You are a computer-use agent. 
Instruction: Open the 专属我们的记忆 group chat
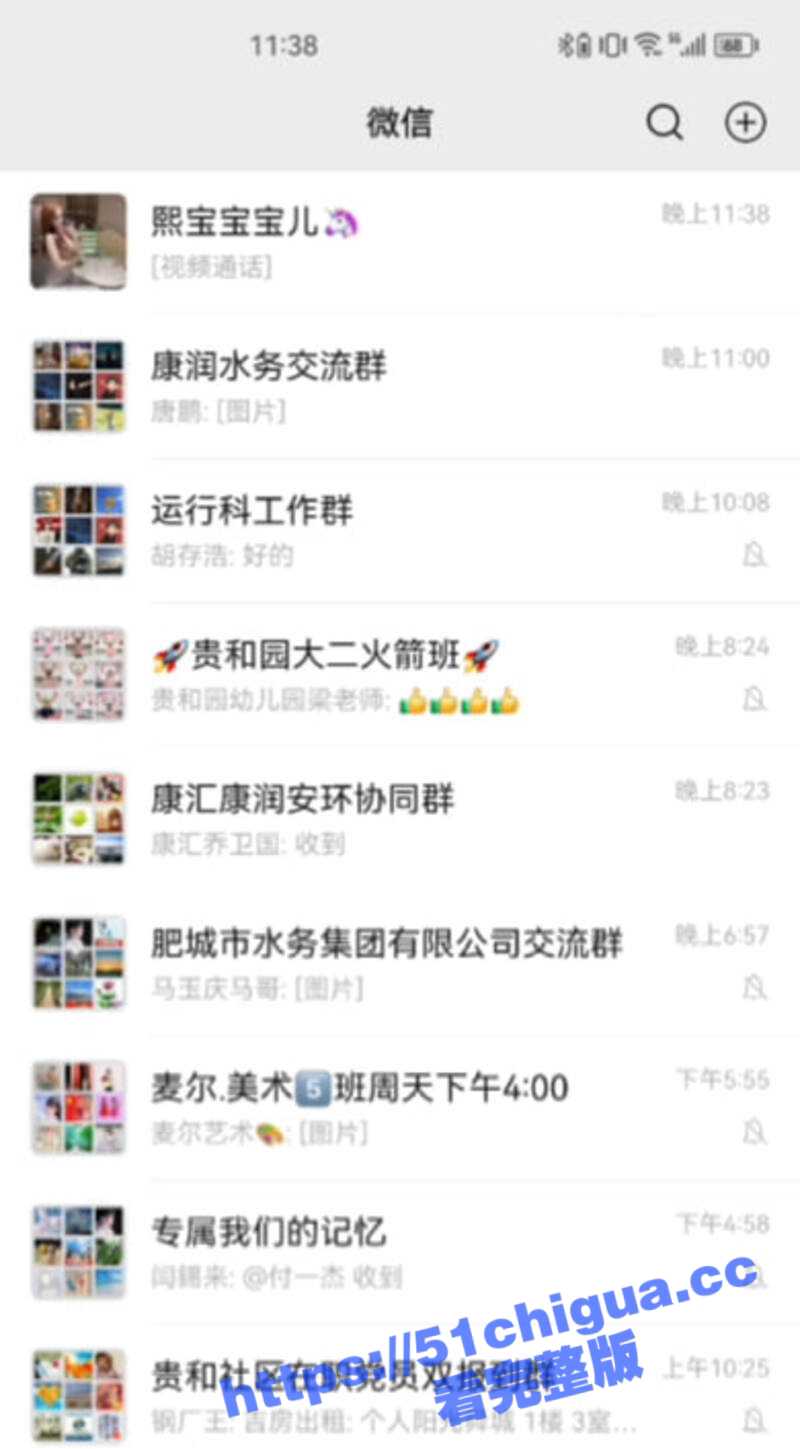point(400,1250)
